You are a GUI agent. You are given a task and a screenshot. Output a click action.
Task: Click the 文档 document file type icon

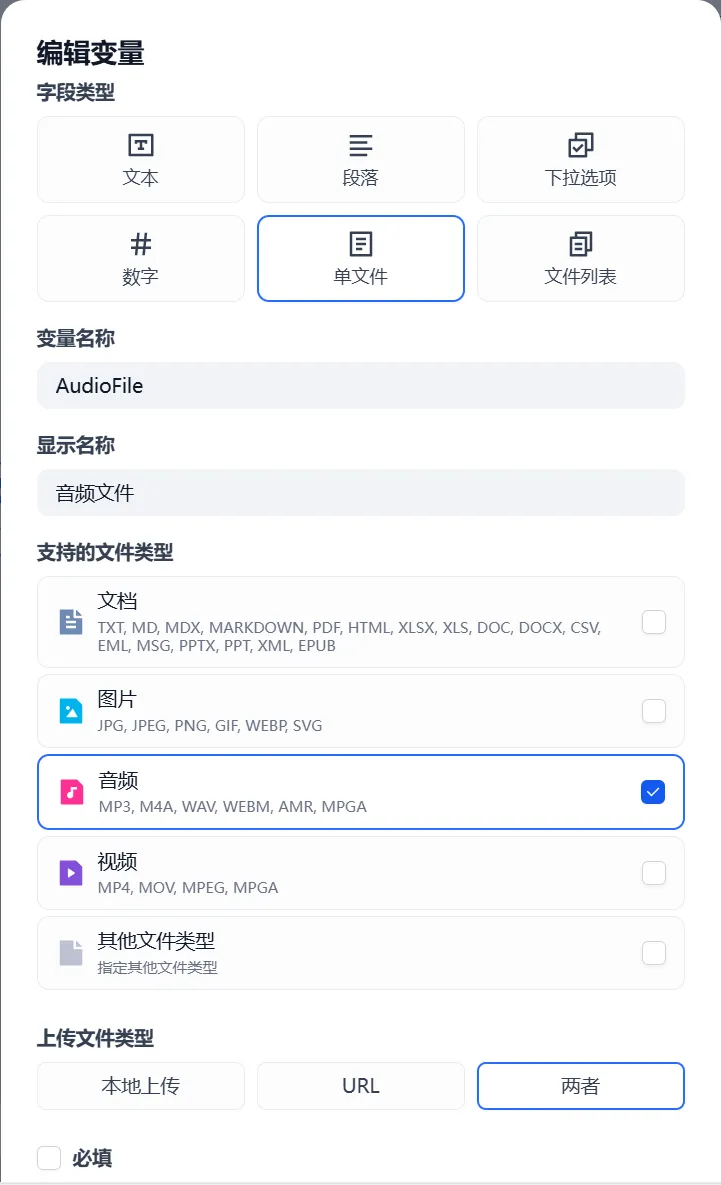tap(69, 621)
